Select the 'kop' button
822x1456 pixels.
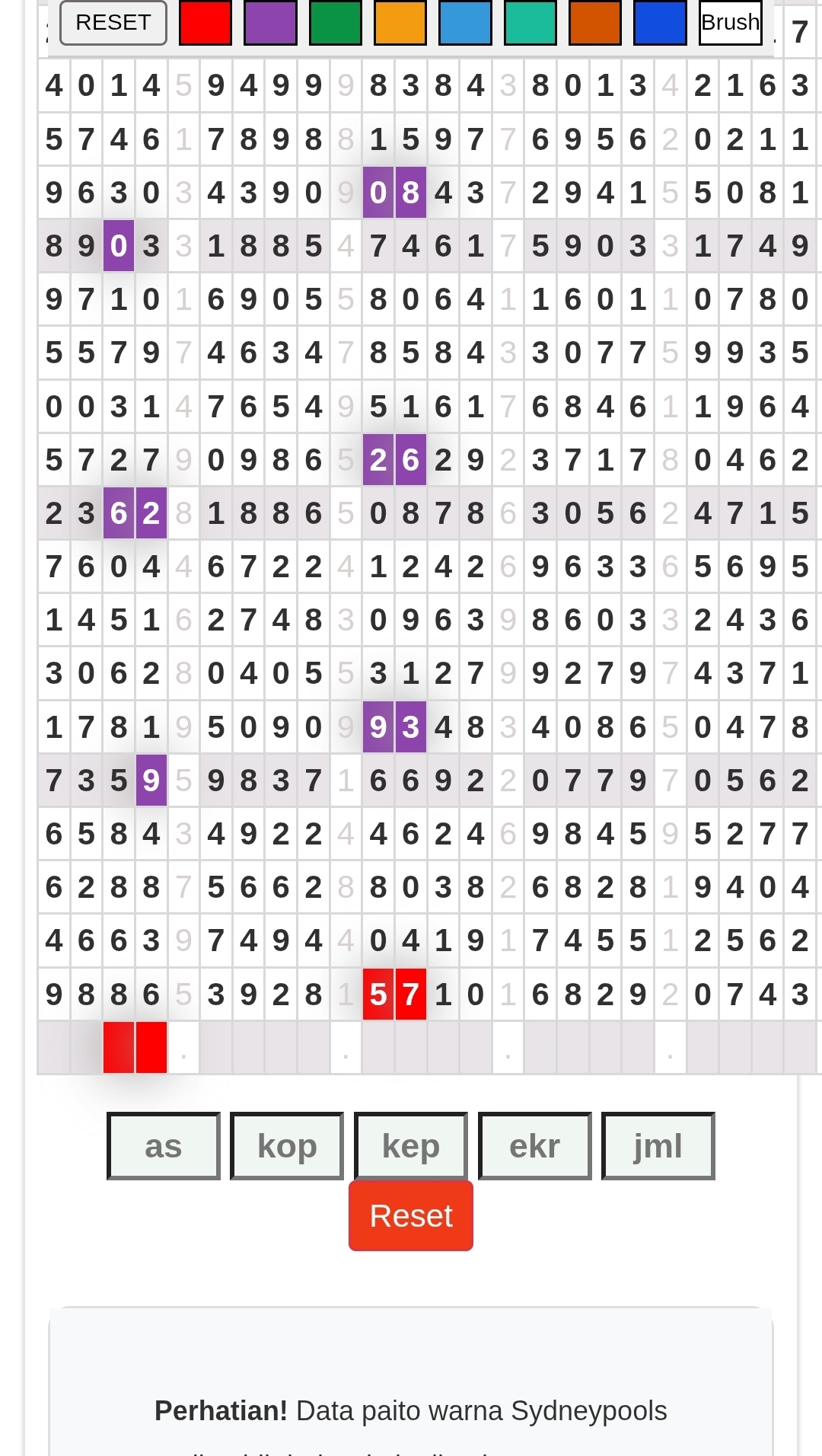pyautogui.click(x=287, y=1146)
